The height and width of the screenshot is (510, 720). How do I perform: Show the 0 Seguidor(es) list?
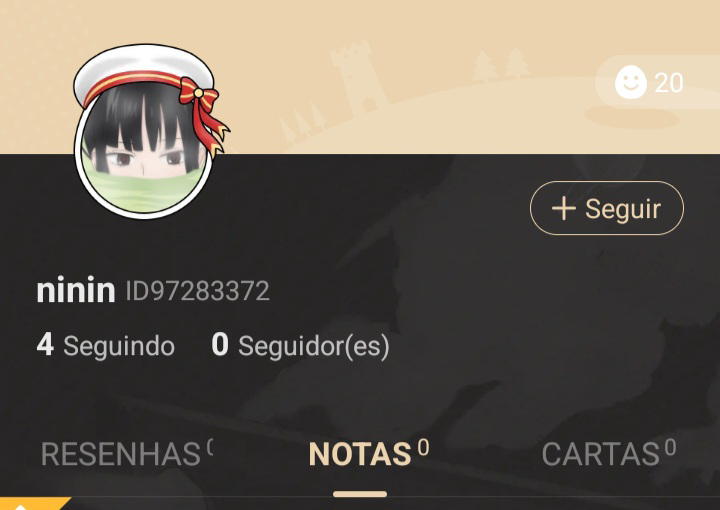(300, 346)
